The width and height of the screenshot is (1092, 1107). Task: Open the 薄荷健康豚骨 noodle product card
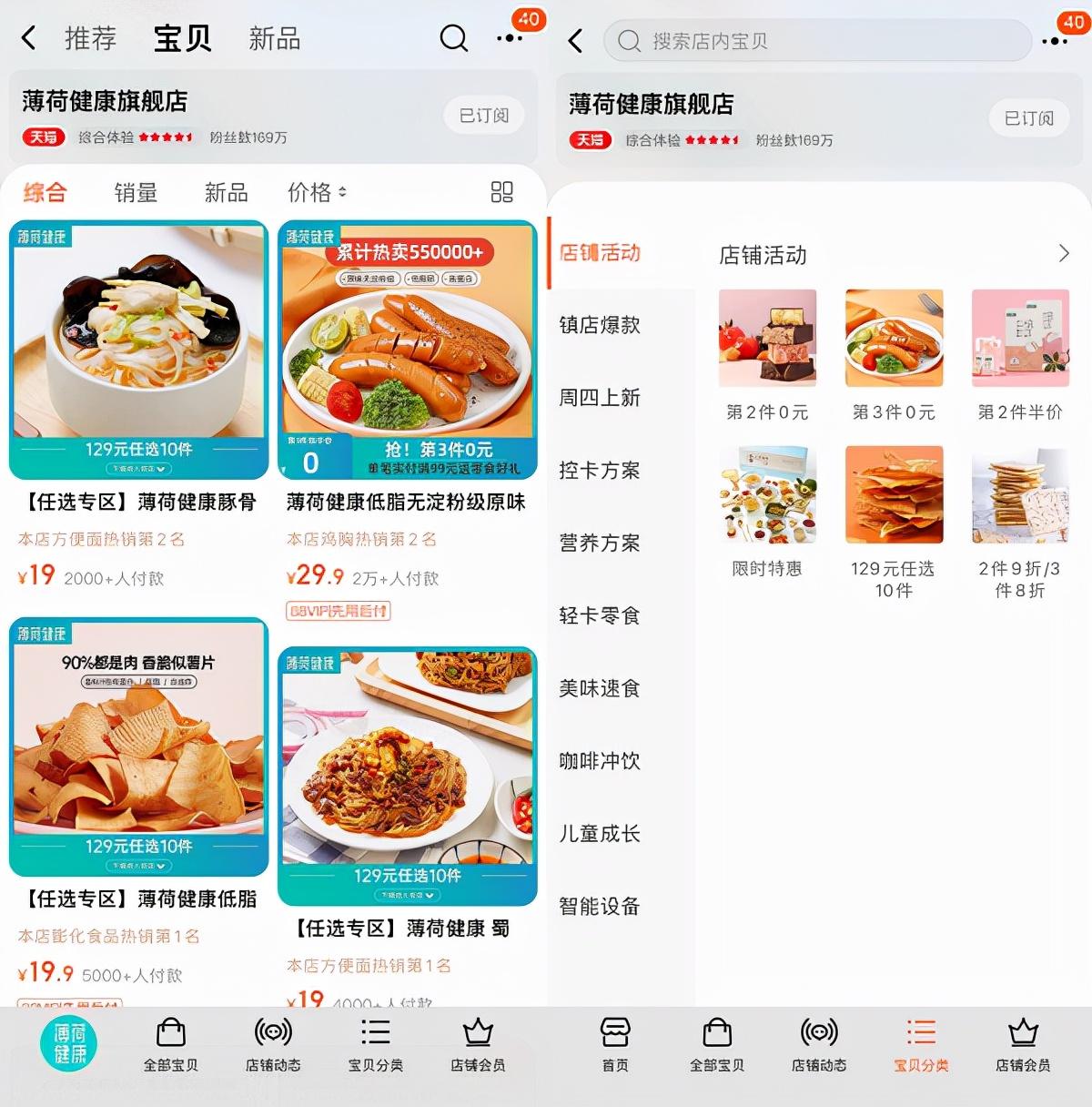coord(138,350)
